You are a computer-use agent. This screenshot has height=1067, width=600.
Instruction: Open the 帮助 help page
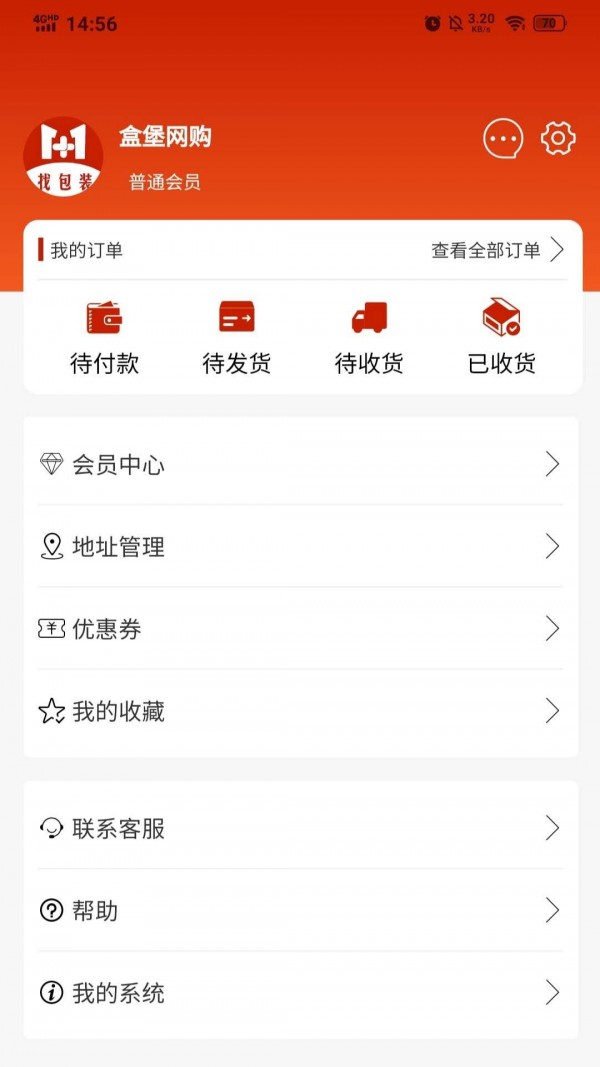click(300, 910)
